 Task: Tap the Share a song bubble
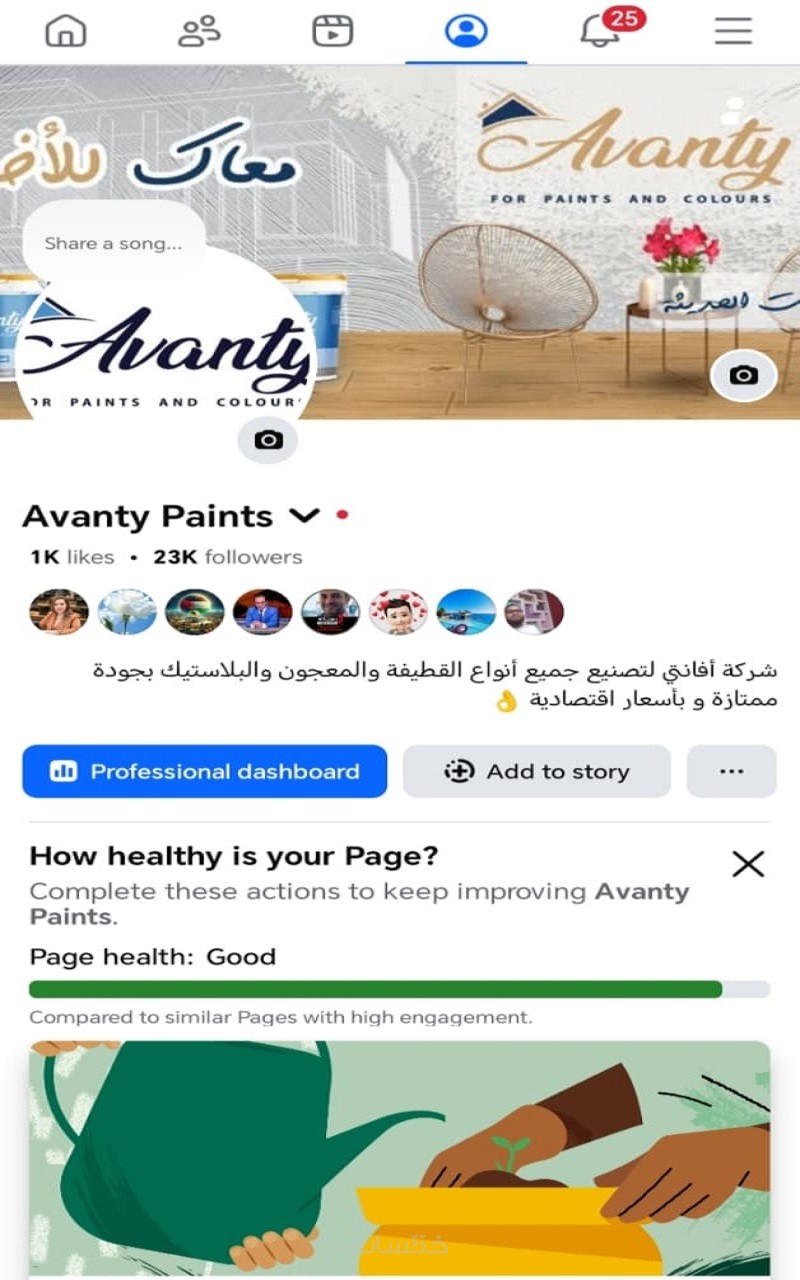113,243
